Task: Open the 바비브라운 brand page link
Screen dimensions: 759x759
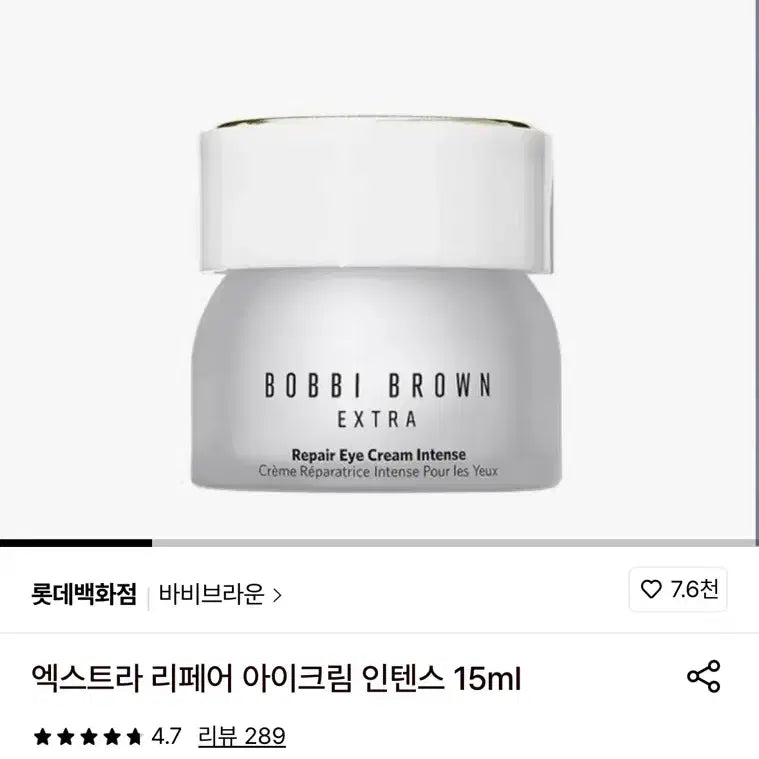Action: point(220,595)
